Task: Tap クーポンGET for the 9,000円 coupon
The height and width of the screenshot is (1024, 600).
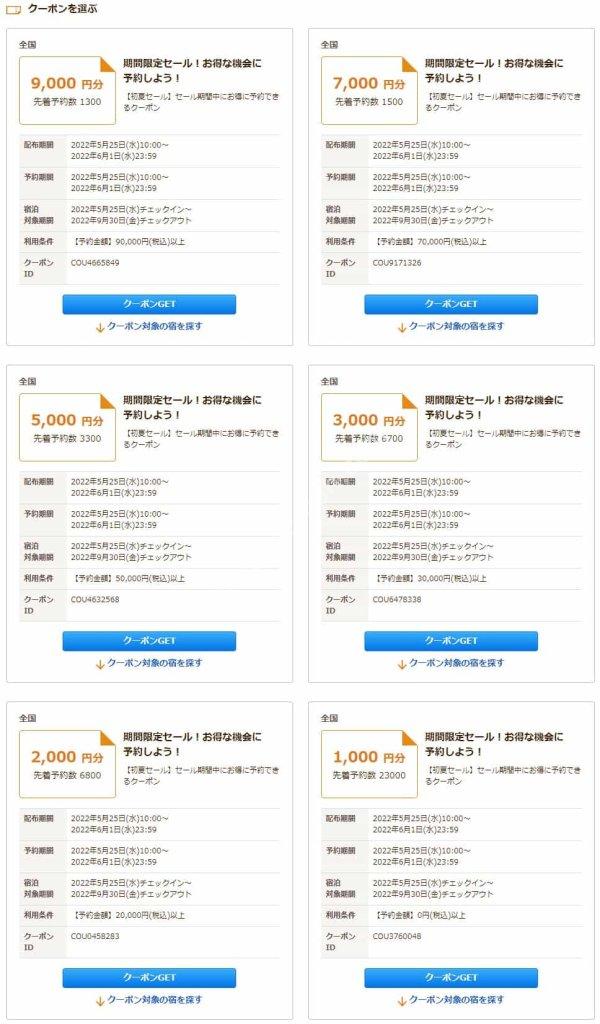Action: 149,304
